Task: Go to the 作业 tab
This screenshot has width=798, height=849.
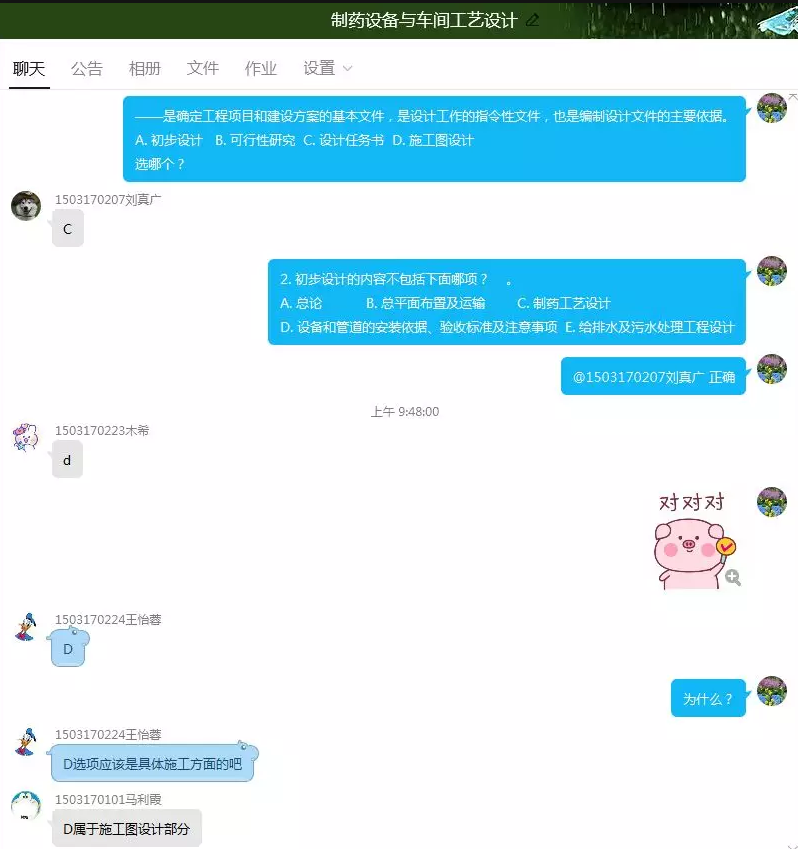Action: click(261, 68)
